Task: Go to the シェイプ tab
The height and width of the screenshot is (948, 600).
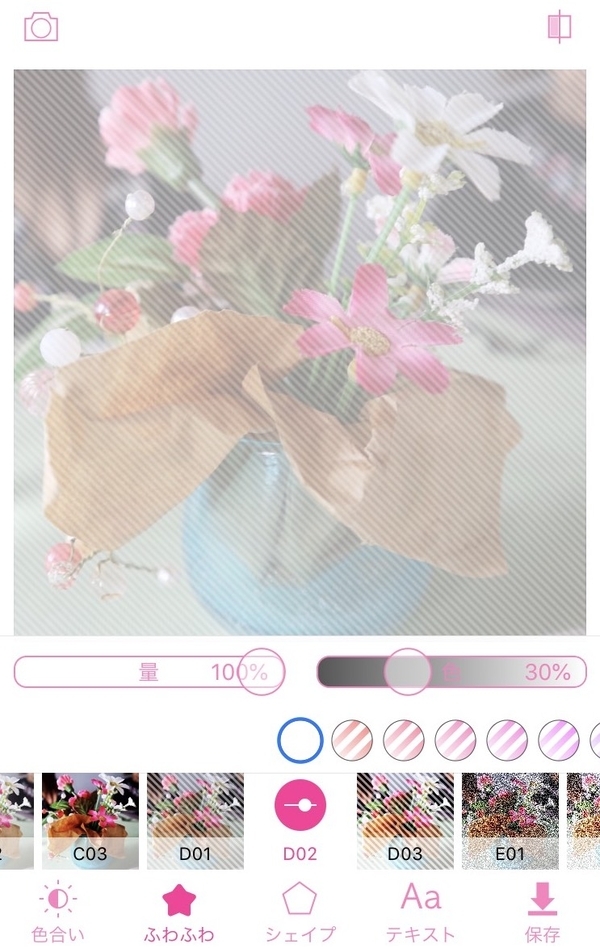Action: (300, 911)
